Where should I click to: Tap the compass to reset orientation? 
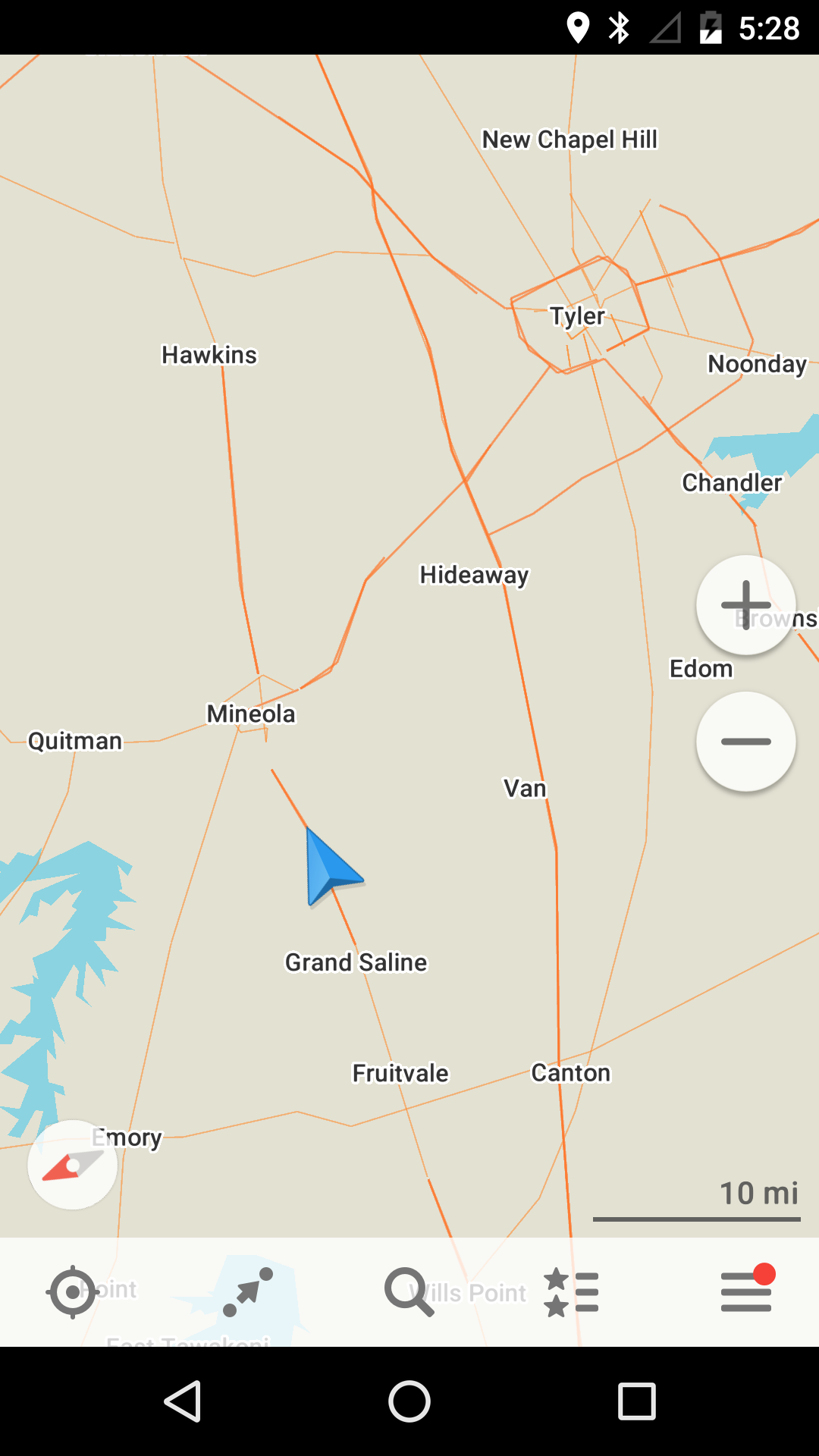pos(73,1165)
